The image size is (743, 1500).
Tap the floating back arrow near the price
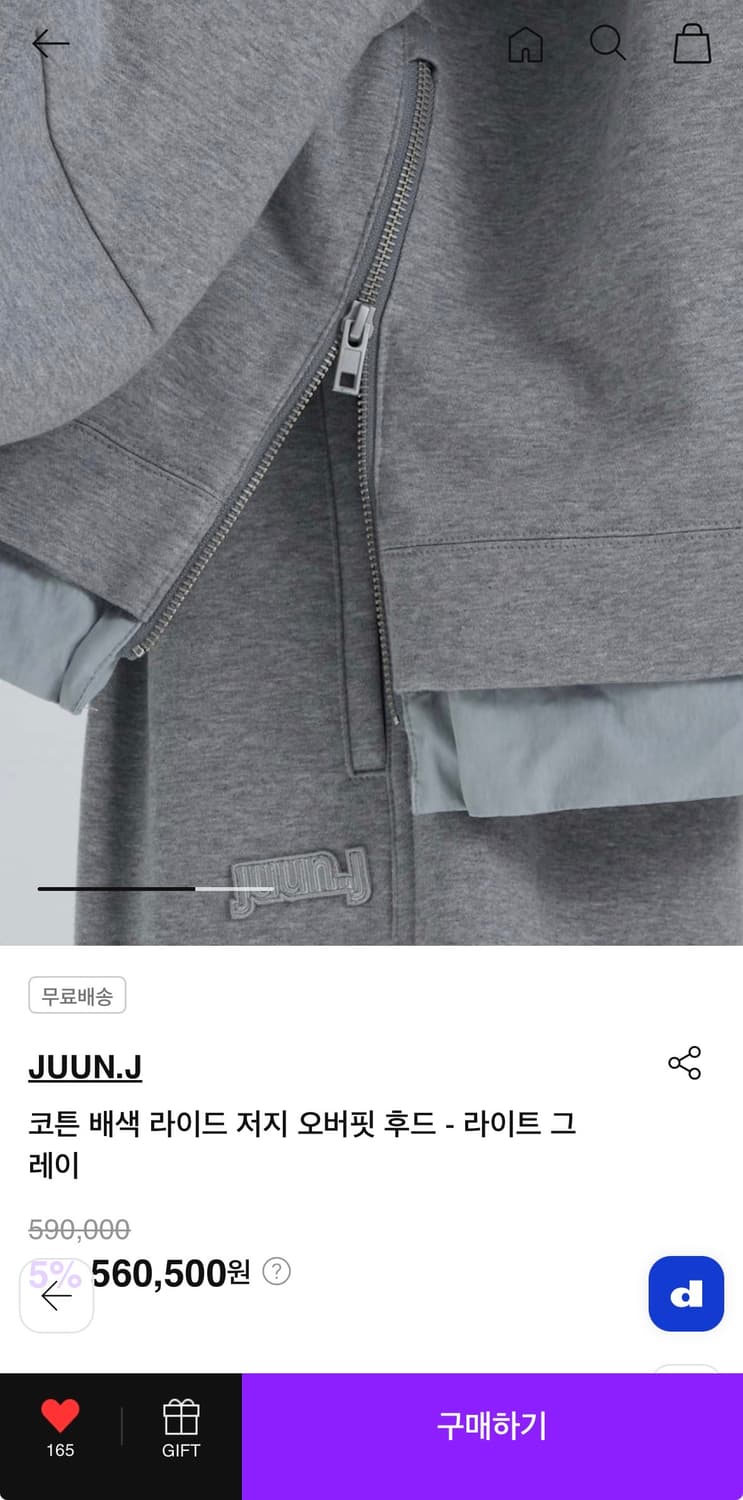click(x=55, y=1293)
